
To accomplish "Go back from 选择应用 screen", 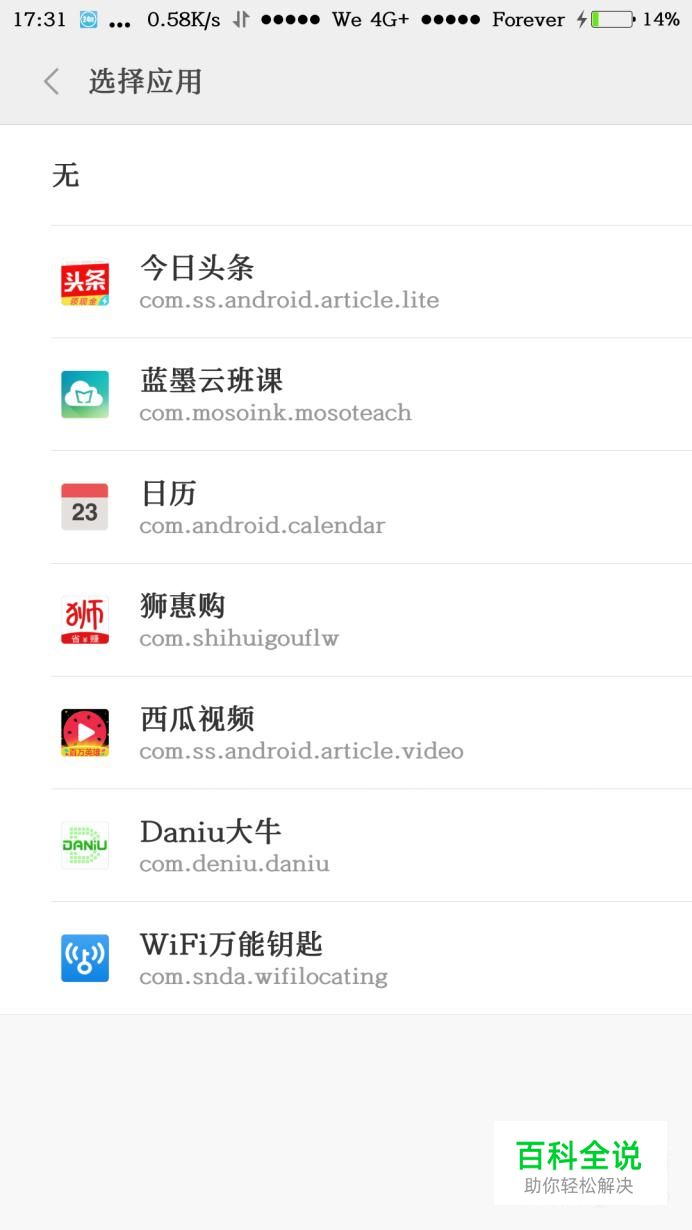I will [51, 82].
